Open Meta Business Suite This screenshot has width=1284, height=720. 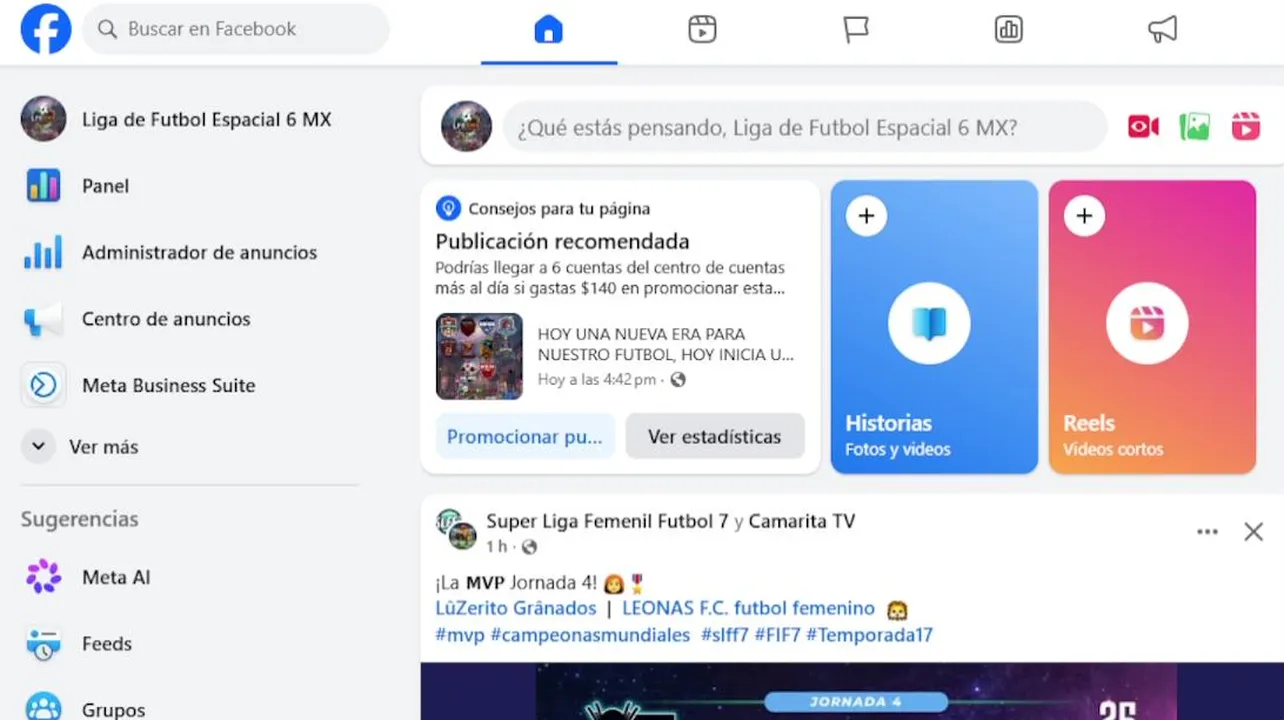click(x=168, y=385)
